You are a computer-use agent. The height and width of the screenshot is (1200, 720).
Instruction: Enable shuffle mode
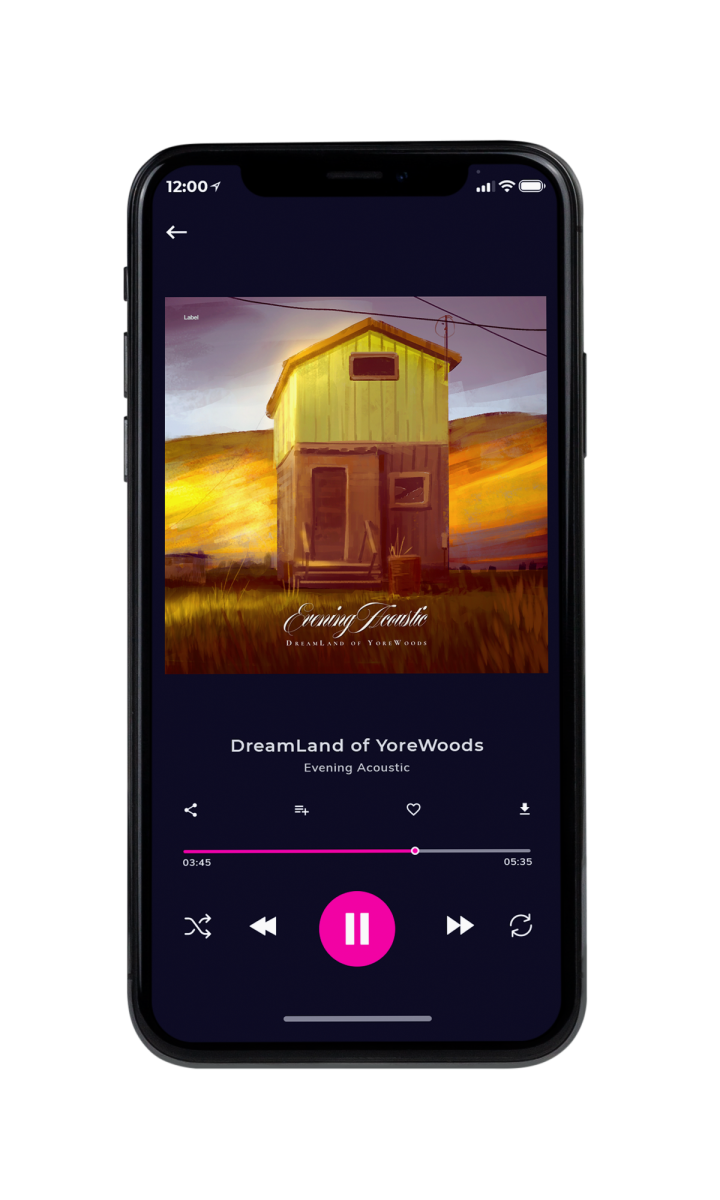tap(198, 927)
